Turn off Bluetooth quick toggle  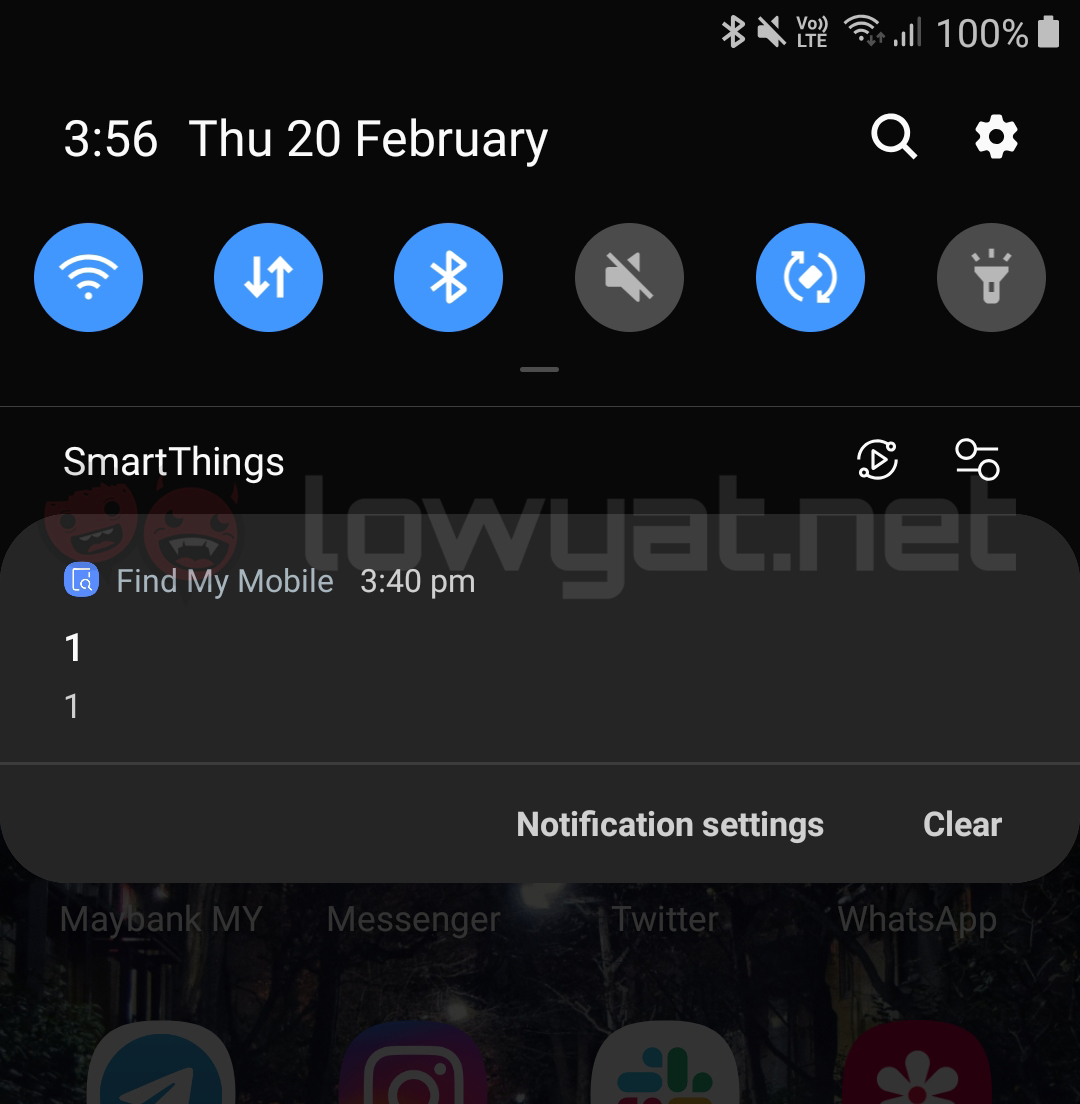coord(448,277)
